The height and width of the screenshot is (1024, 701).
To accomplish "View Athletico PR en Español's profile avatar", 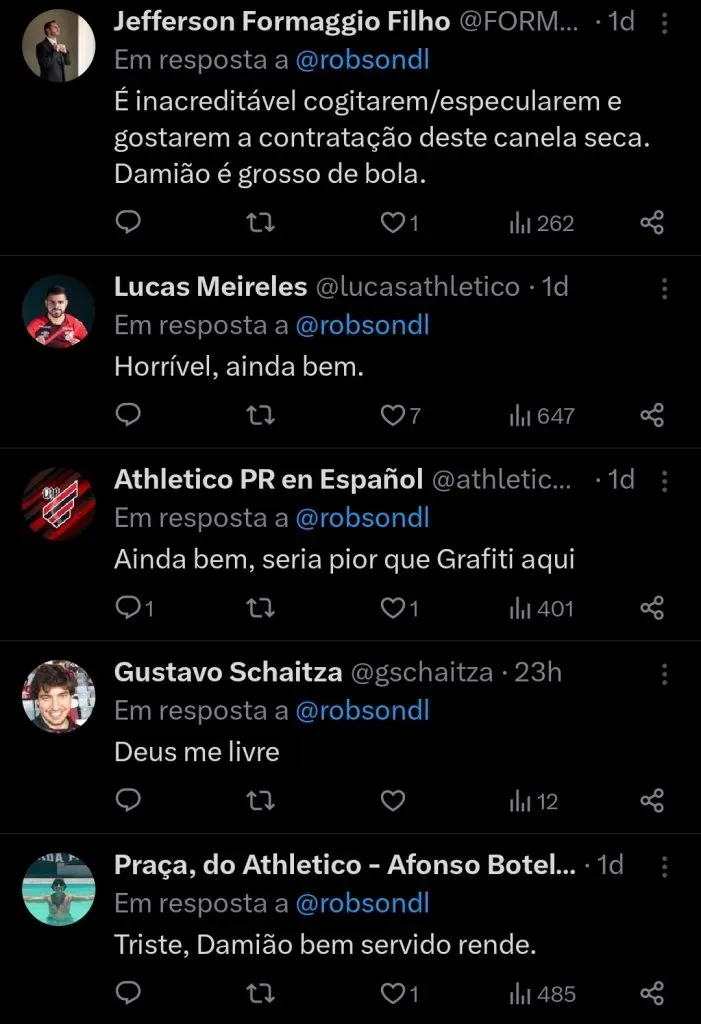I will tap(58, 503).
